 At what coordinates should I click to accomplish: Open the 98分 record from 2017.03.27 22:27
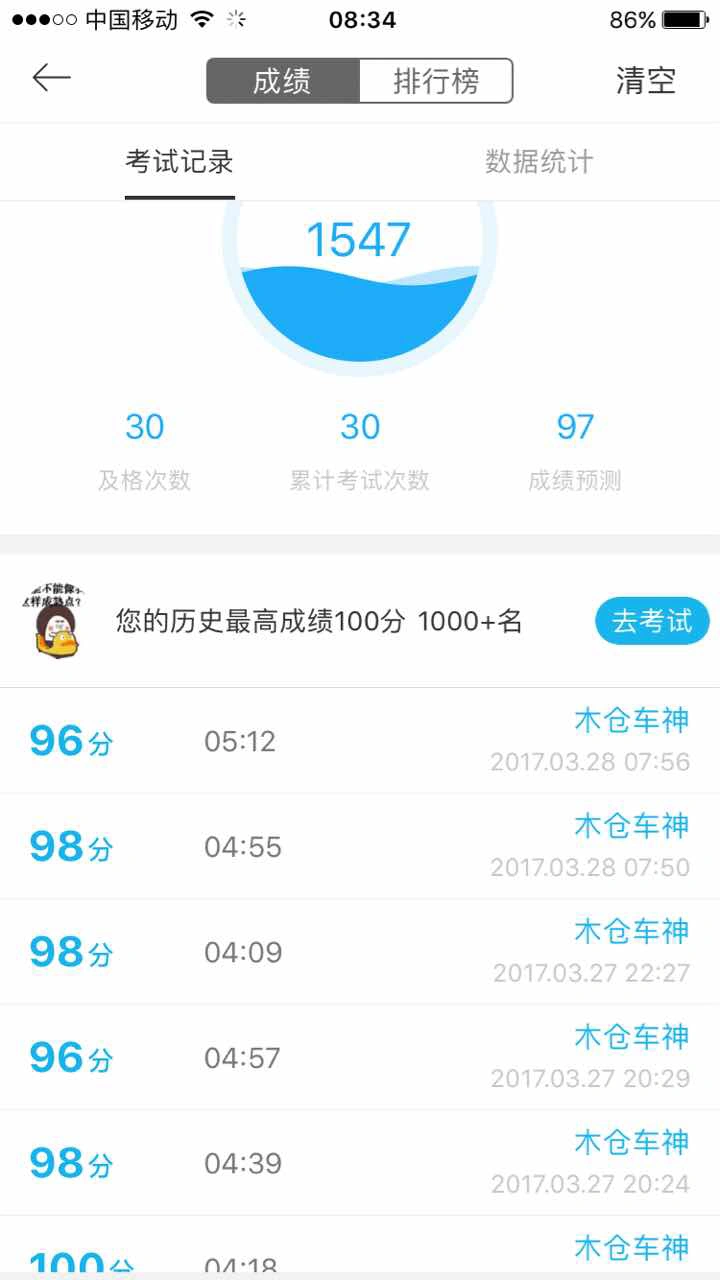pos(360,952)
